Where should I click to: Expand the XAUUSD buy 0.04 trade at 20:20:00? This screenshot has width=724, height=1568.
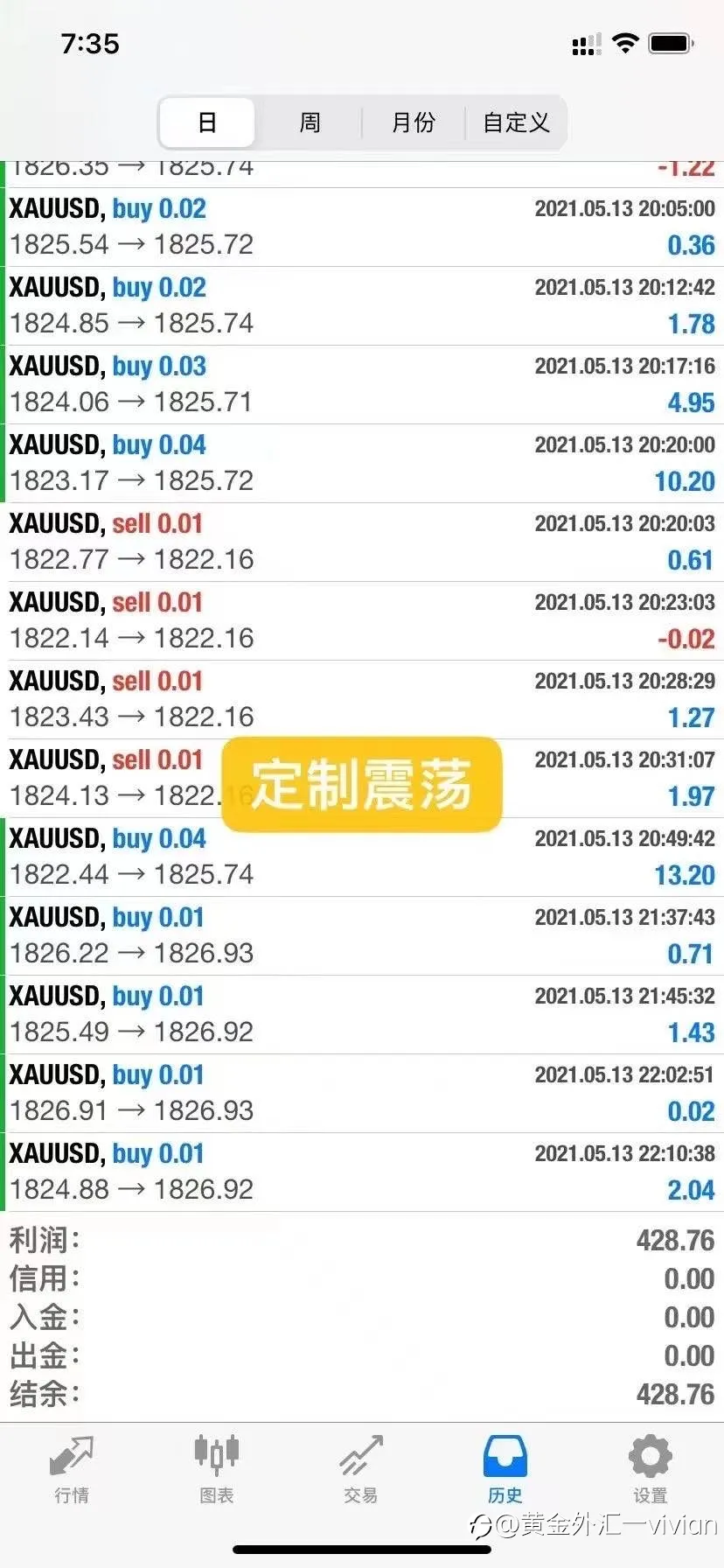pyautogui.click(x=362, y=464)
